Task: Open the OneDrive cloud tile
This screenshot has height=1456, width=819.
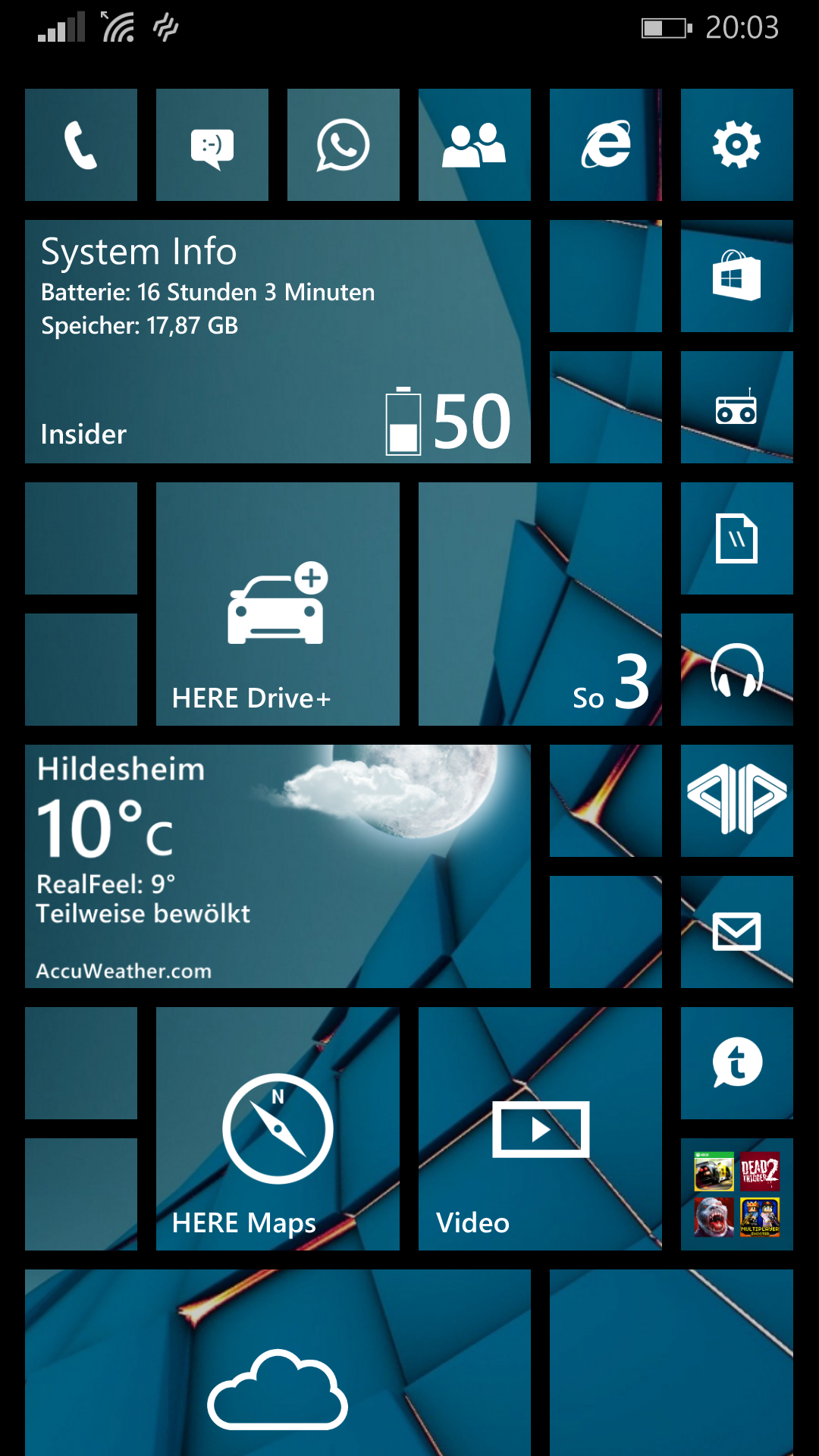Action: coord(278,1363)
